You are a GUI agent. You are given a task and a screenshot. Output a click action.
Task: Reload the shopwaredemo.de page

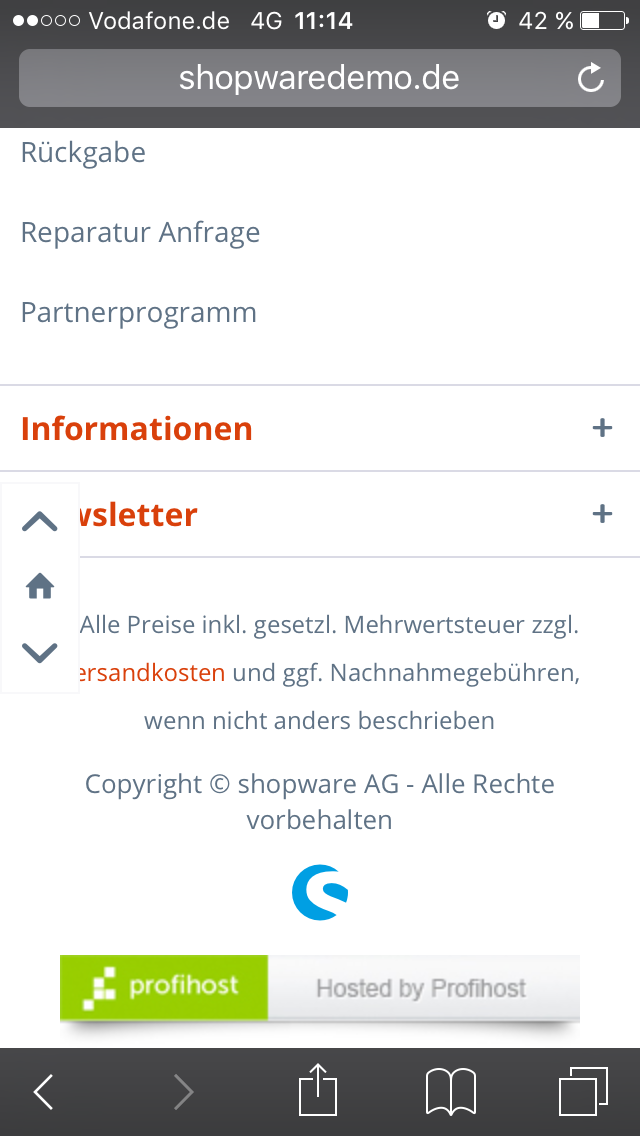(591, 78)
